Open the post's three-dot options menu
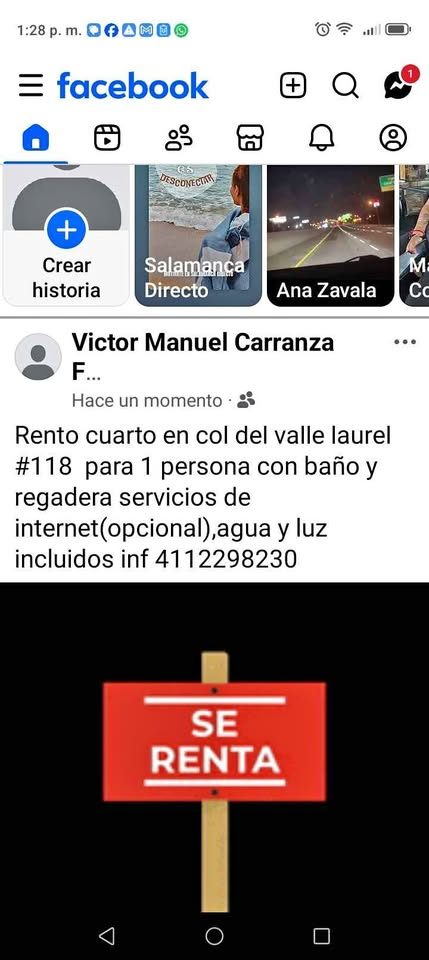The image size is (429, 960). coord(405,342)
